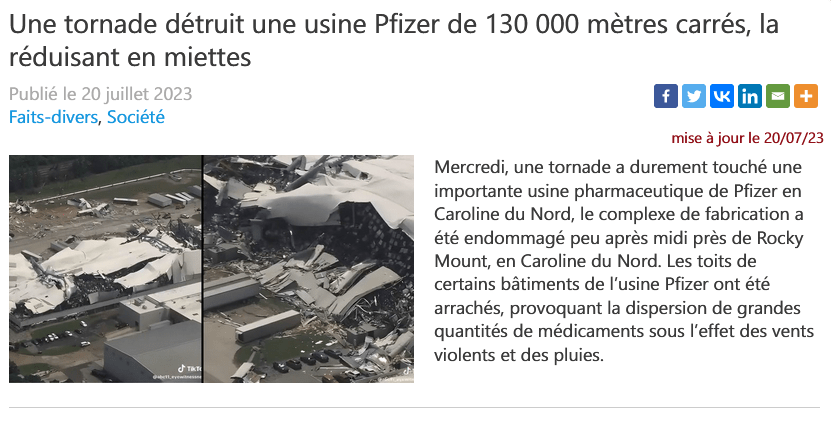831x424 pixels.
Task: Open the Faits-divers category
Action: click(x=53, y=117)
